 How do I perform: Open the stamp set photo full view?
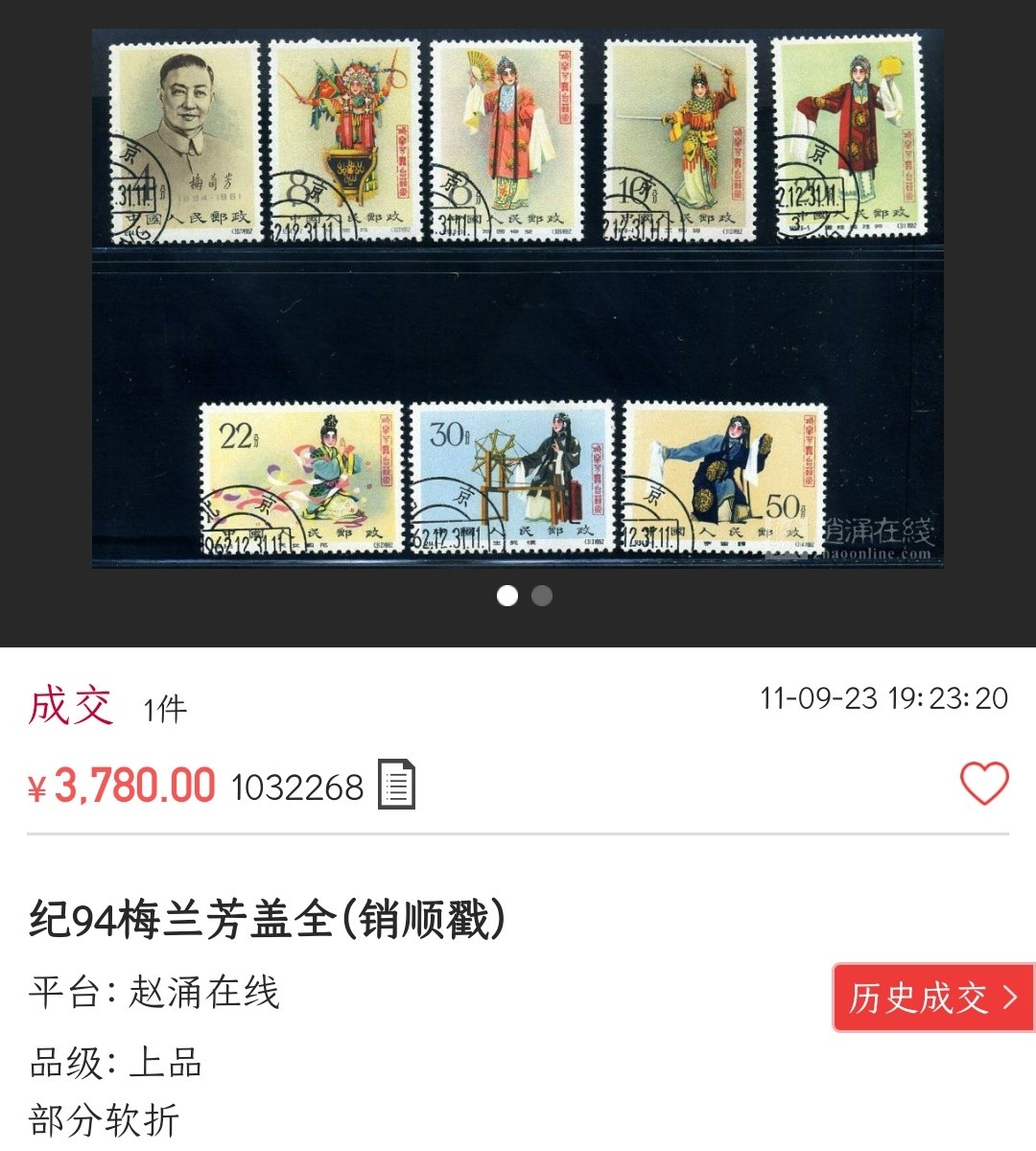click(x=518, y=299)
